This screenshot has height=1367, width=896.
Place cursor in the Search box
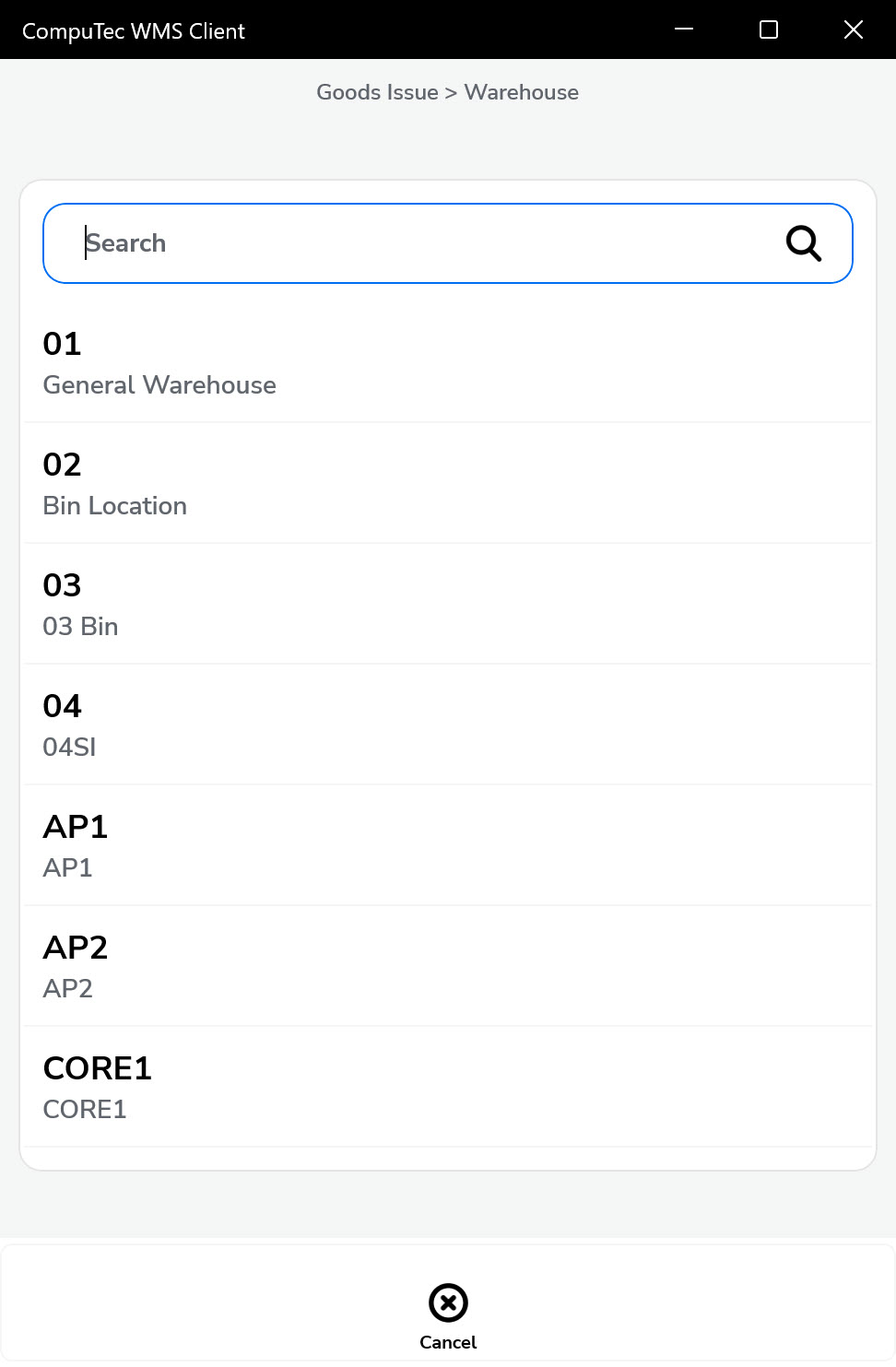tap(277, 242)
